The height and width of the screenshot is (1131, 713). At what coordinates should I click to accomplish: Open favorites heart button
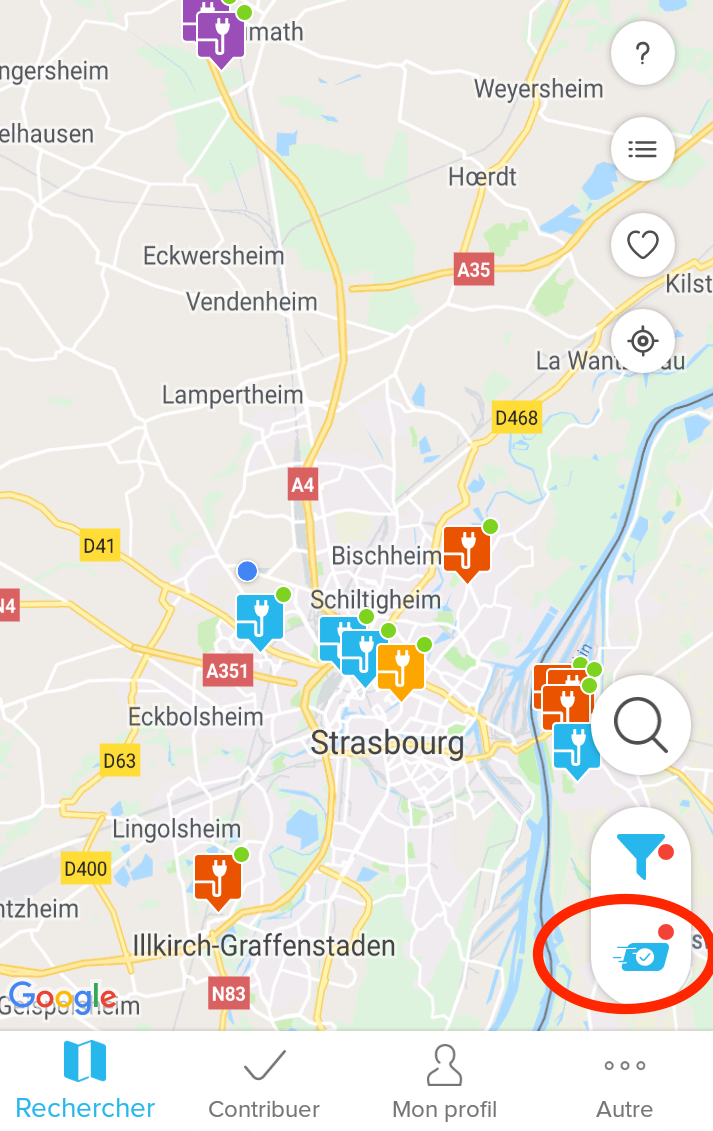[642, 244]
